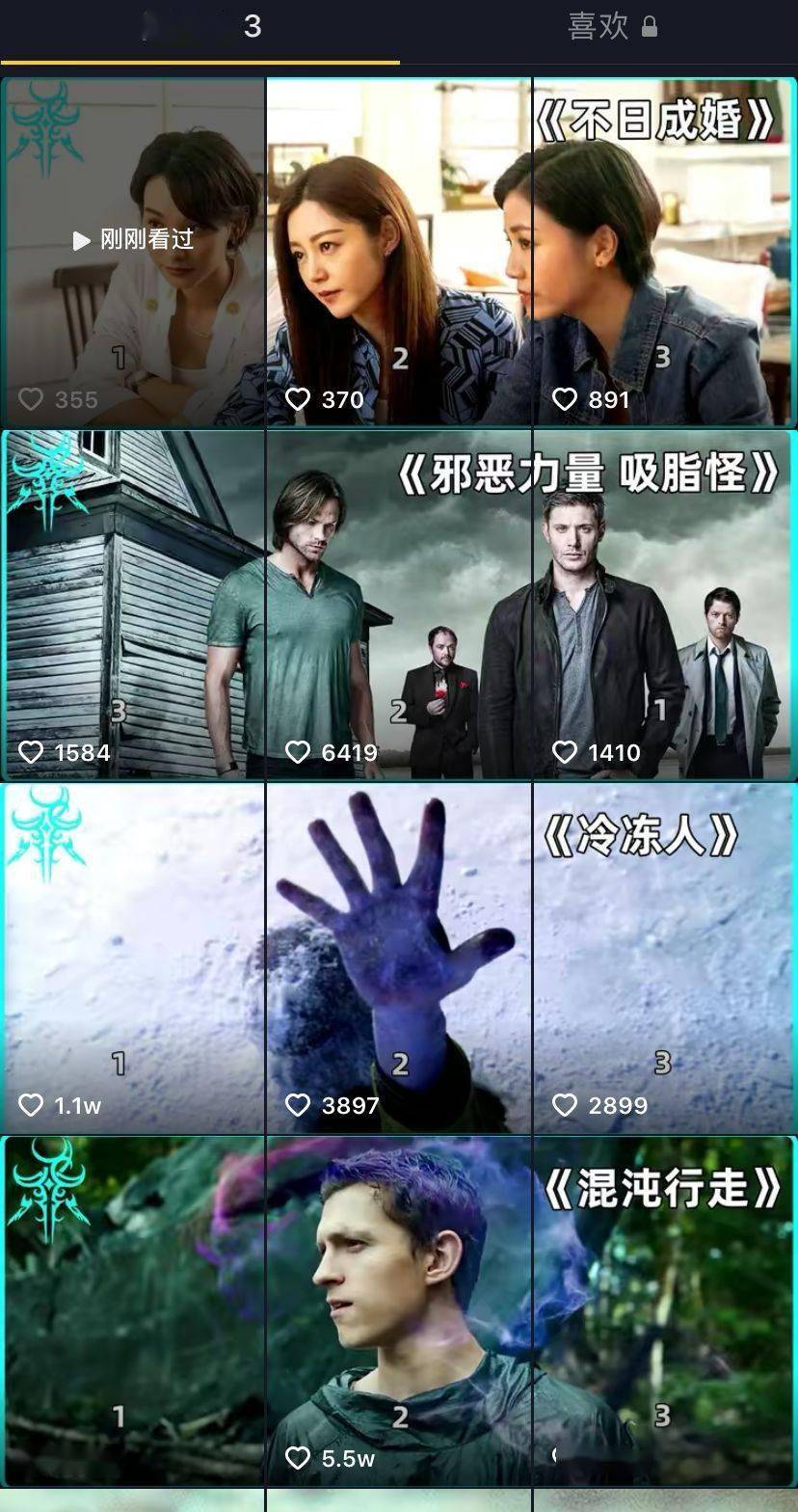
Task: Watch the video with 1584 likes
Action: pyautogui.click(x=133, y=605)
